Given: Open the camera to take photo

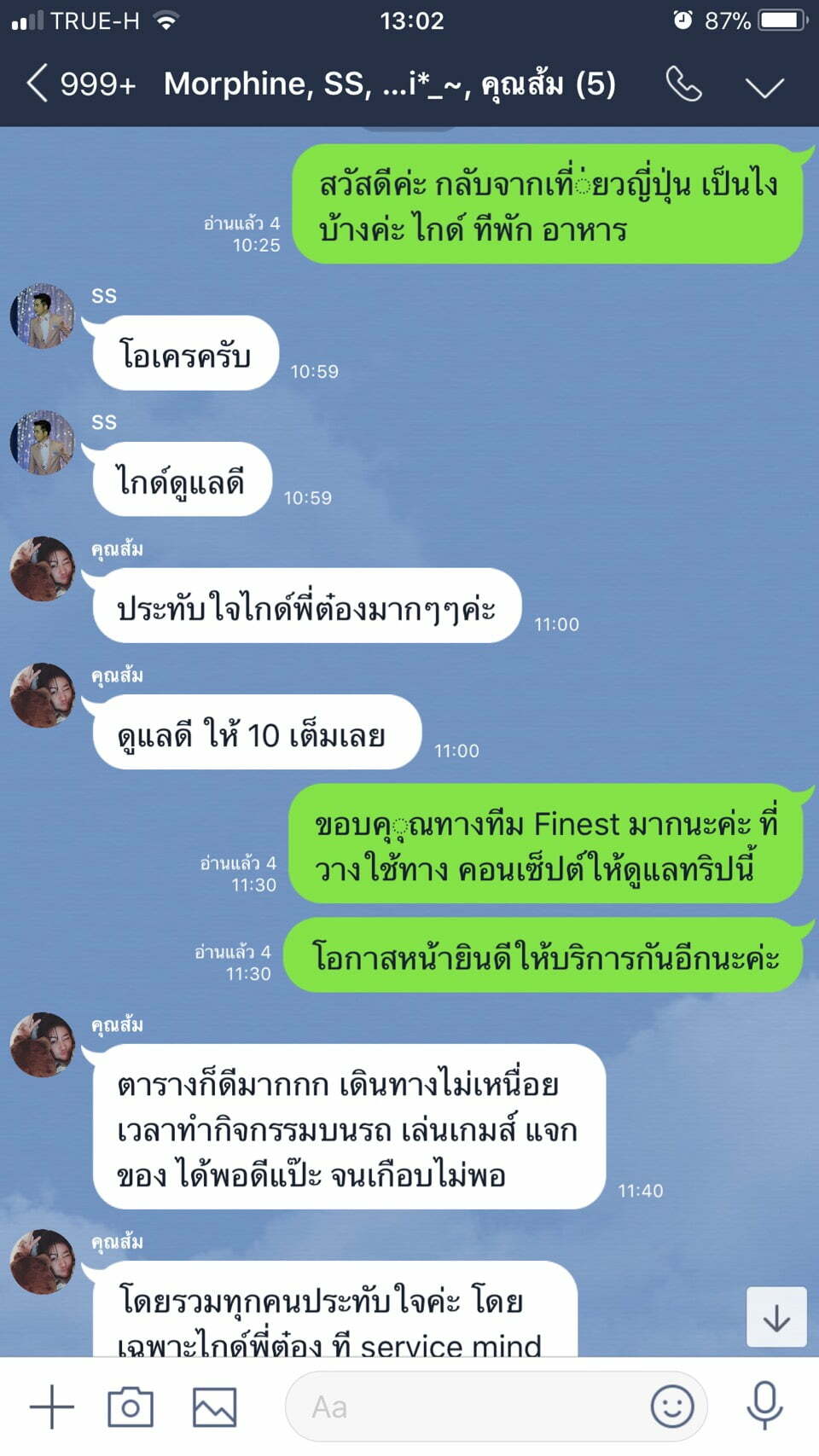Looking at the screenshot, I should 131,1407.
